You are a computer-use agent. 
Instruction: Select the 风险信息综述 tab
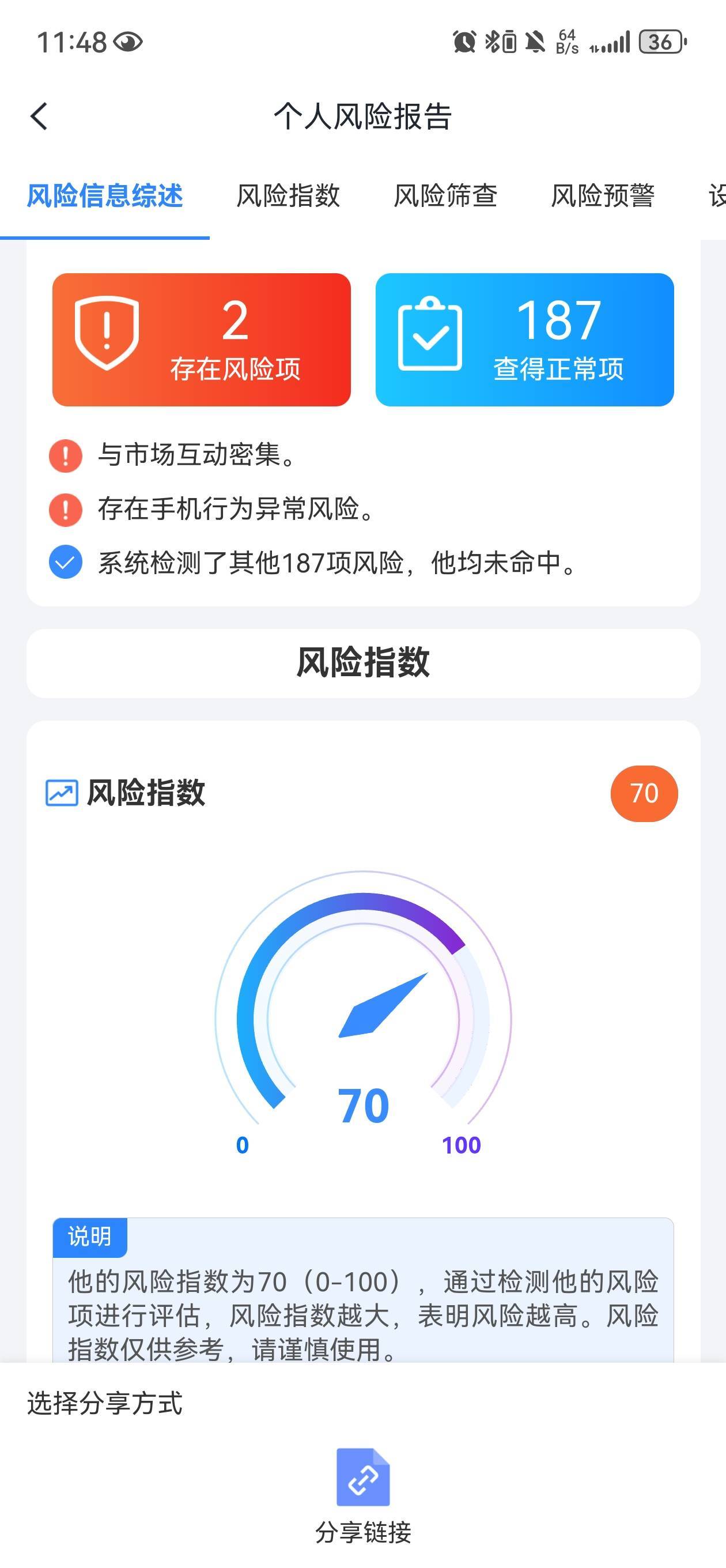105,196
